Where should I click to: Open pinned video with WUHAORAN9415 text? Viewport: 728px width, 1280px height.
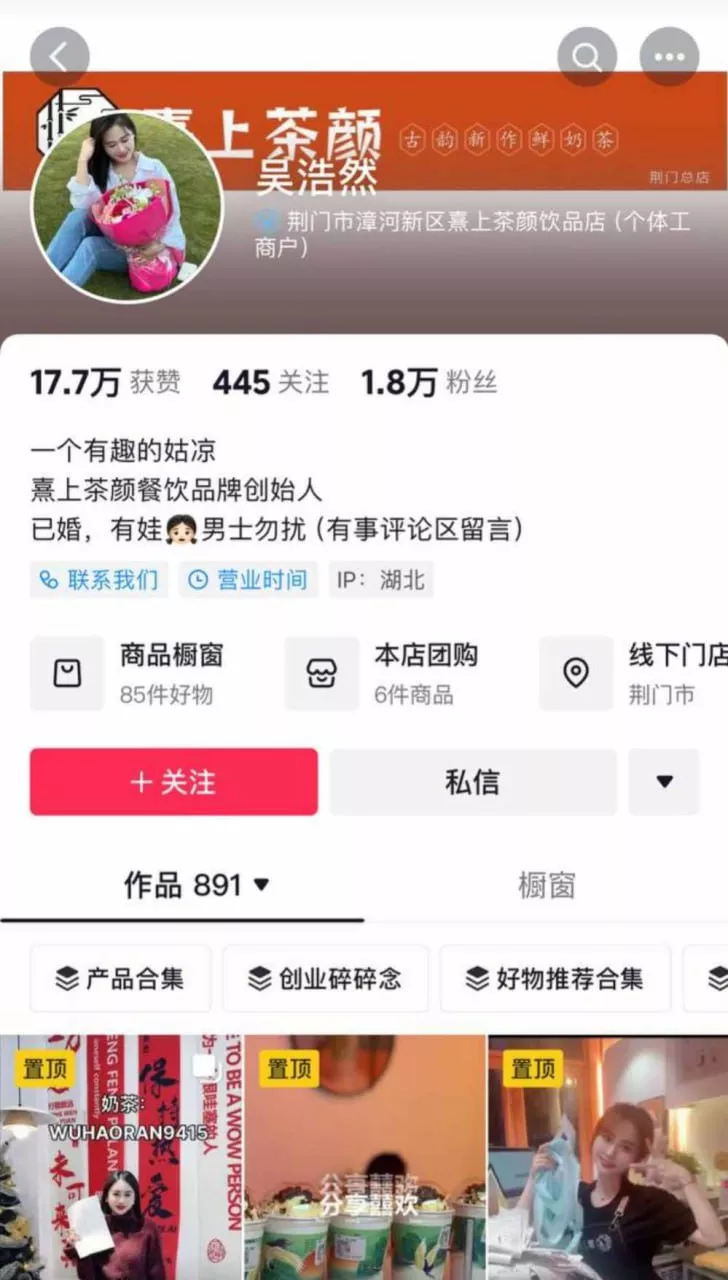(121, 1157)
